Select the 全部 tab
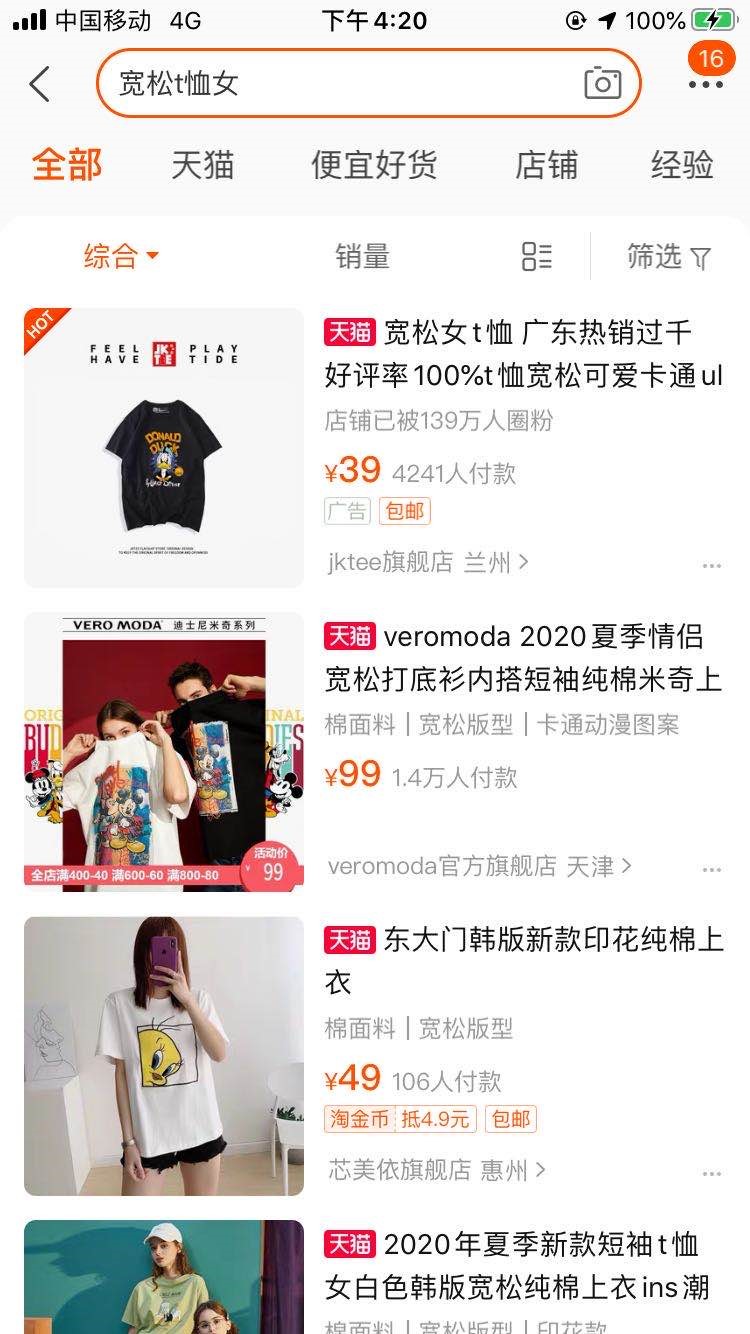Screen dimensions: 750x1334 pyautogui.click(x=67, y=165)
